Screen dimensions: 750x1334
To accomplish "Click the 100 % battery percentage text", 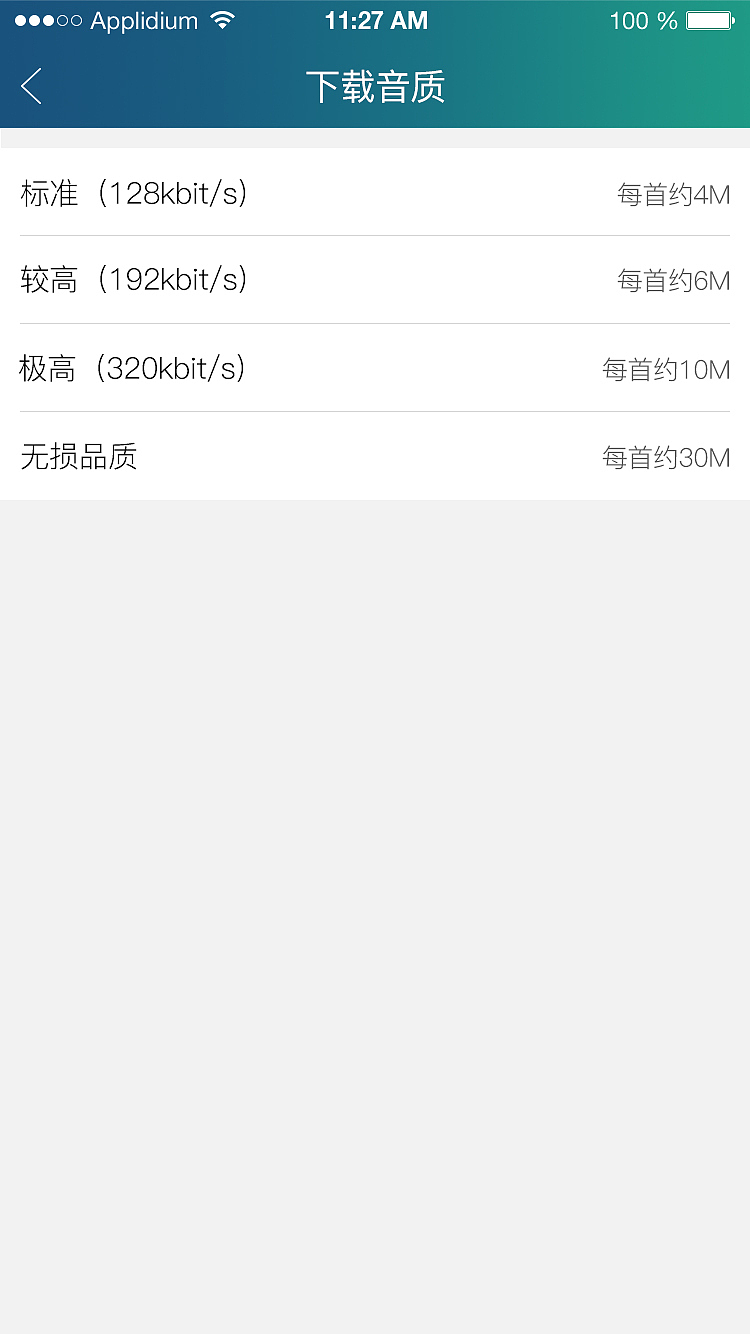I will click(x=641, y=20).
